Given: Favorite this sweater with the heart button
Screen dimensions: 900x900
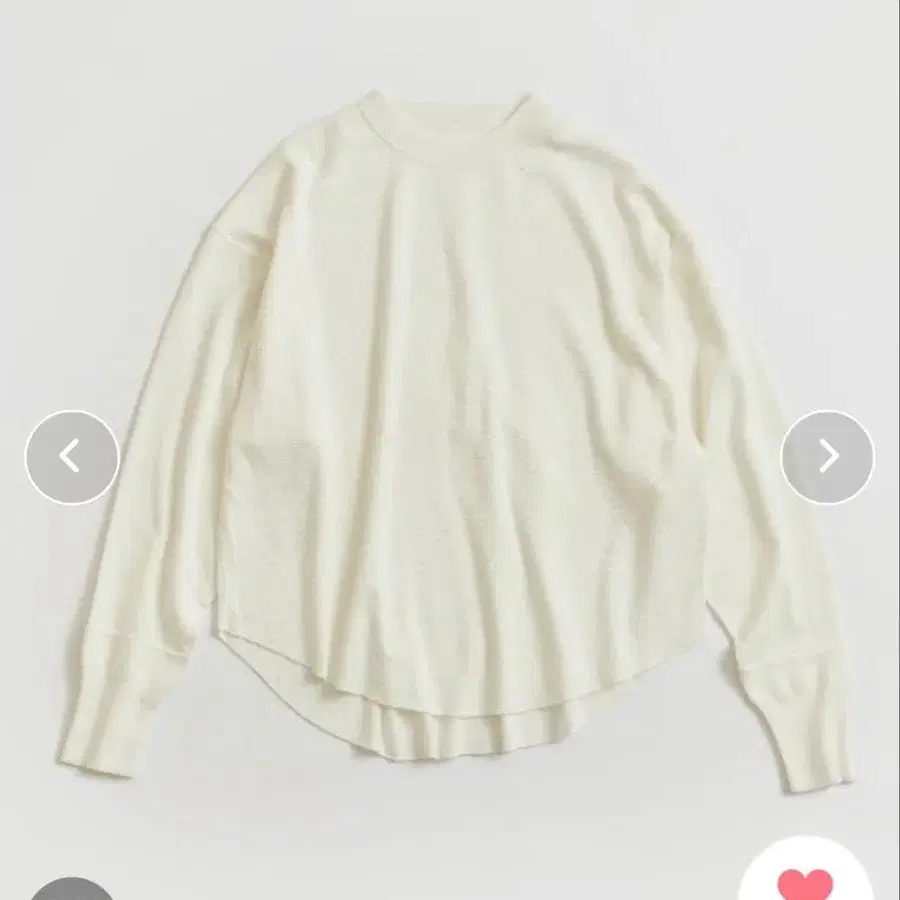Looking at the screenshot, I should click(805, 877).
